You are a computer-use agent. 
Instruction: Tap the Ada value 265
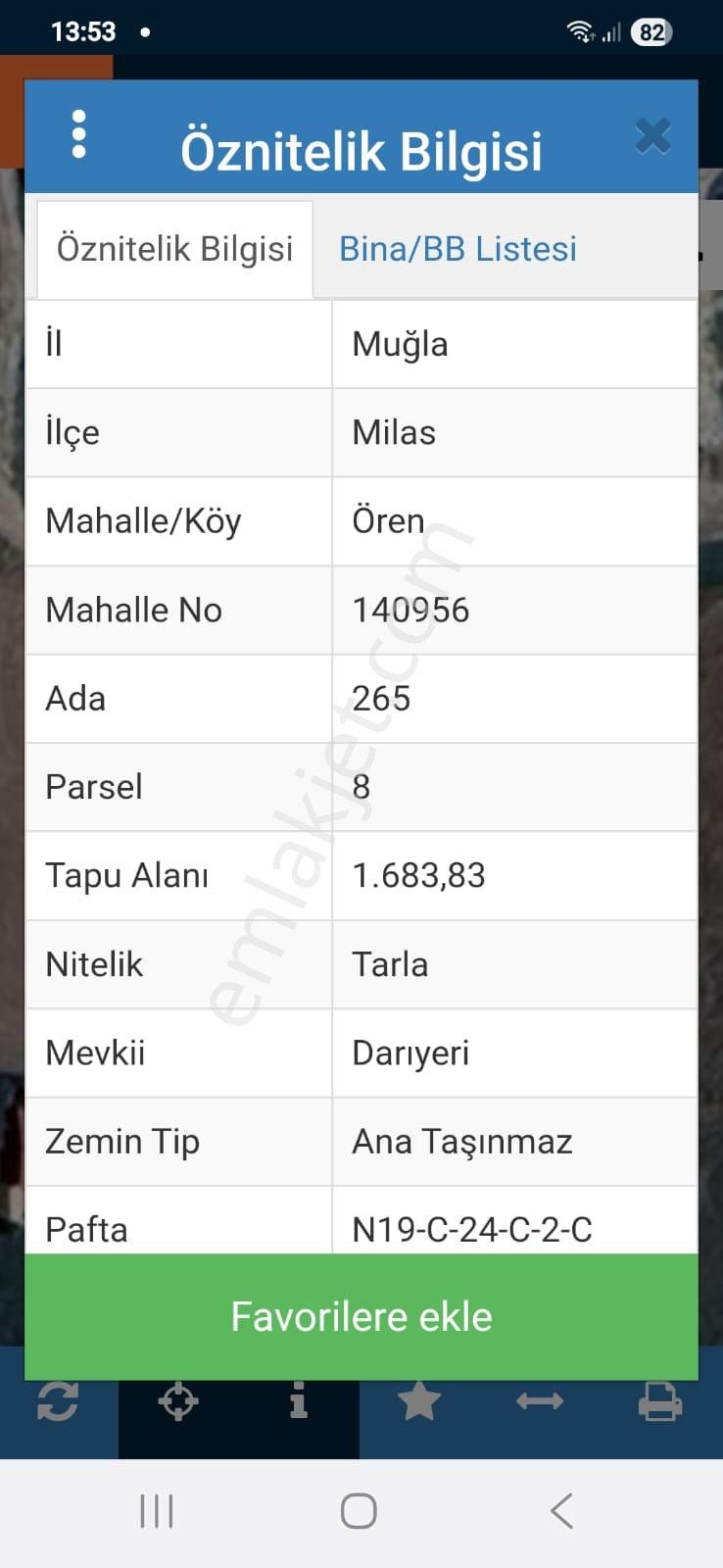pos(383,698)
